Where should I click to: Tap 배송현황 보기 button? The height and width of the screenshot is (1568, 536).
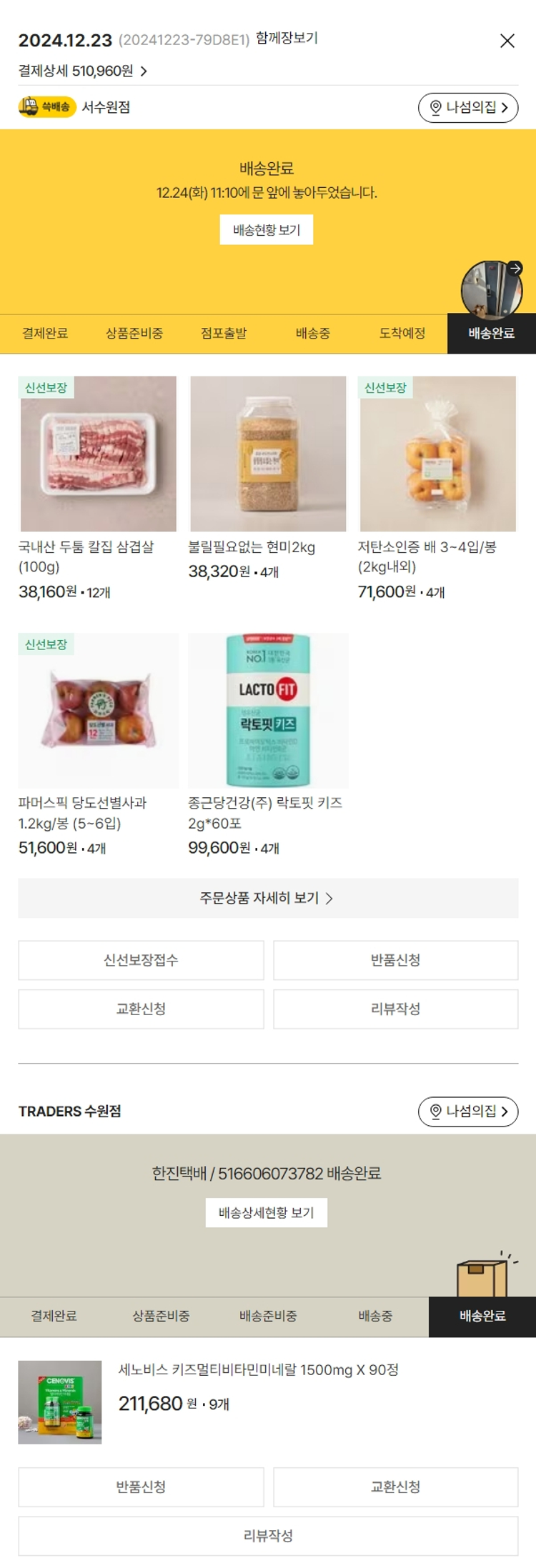266,230
